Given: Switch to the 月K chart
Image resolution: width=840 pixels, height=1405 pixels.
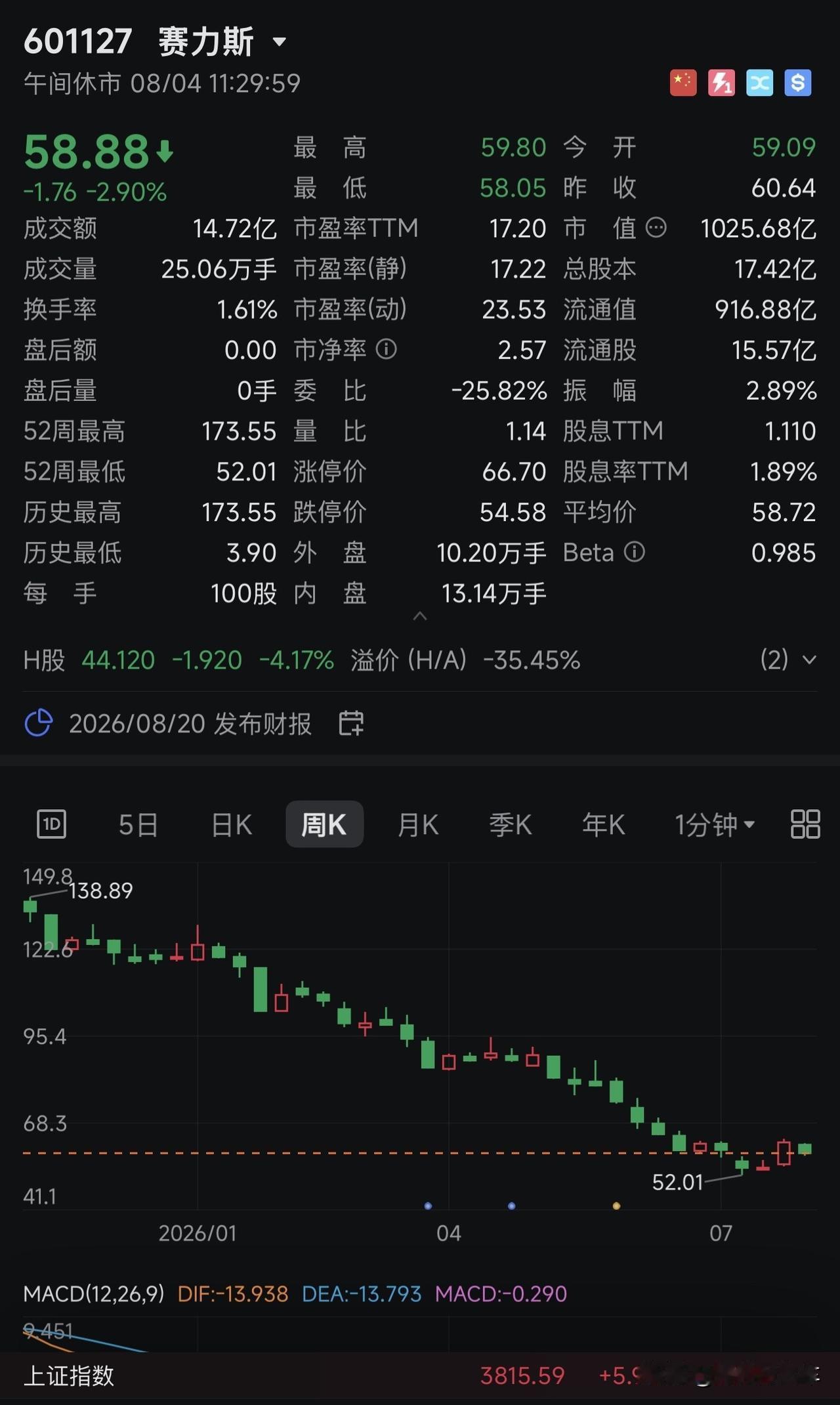Looking at the screenshot, I should coord(418,825).
